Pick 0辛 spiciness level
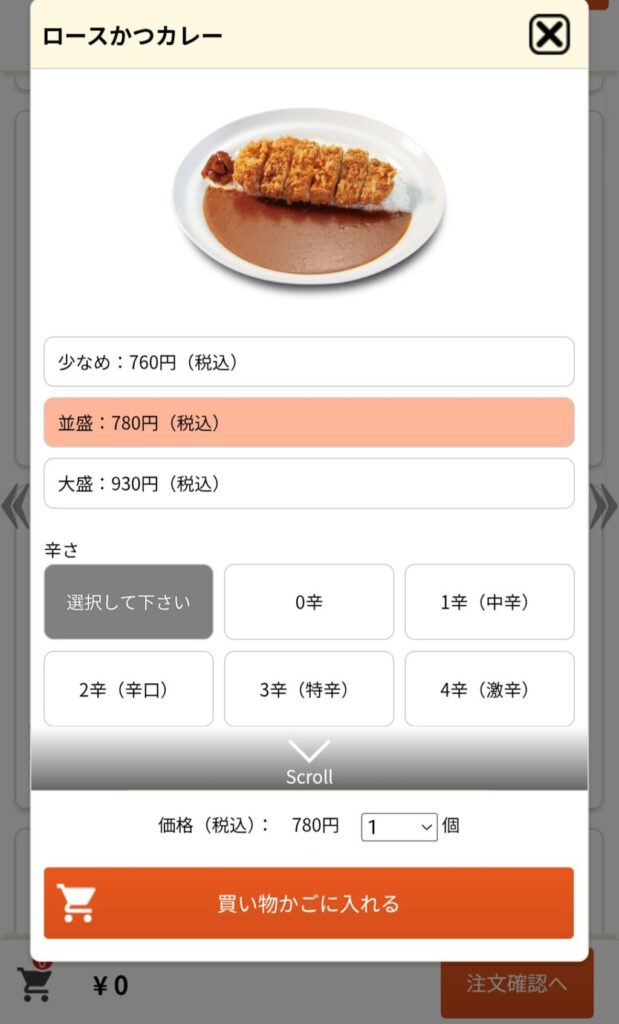Image resolution: width=619 pixels, height=1024 pixels. [309, 601]
